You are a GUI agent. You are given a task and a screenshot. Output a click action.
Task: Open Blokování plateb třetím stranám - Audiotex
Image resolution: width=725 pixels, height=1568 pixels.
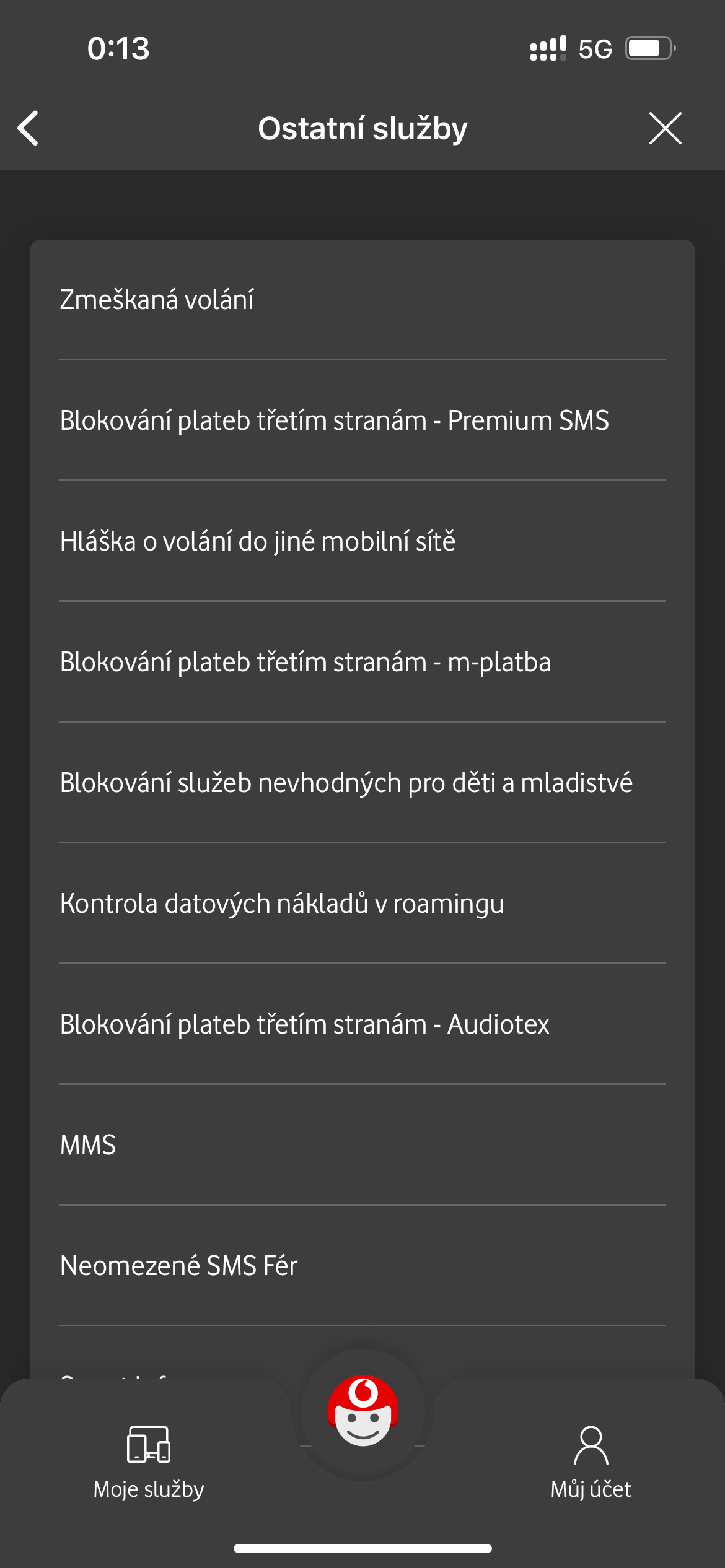(x=362, y=1024)
